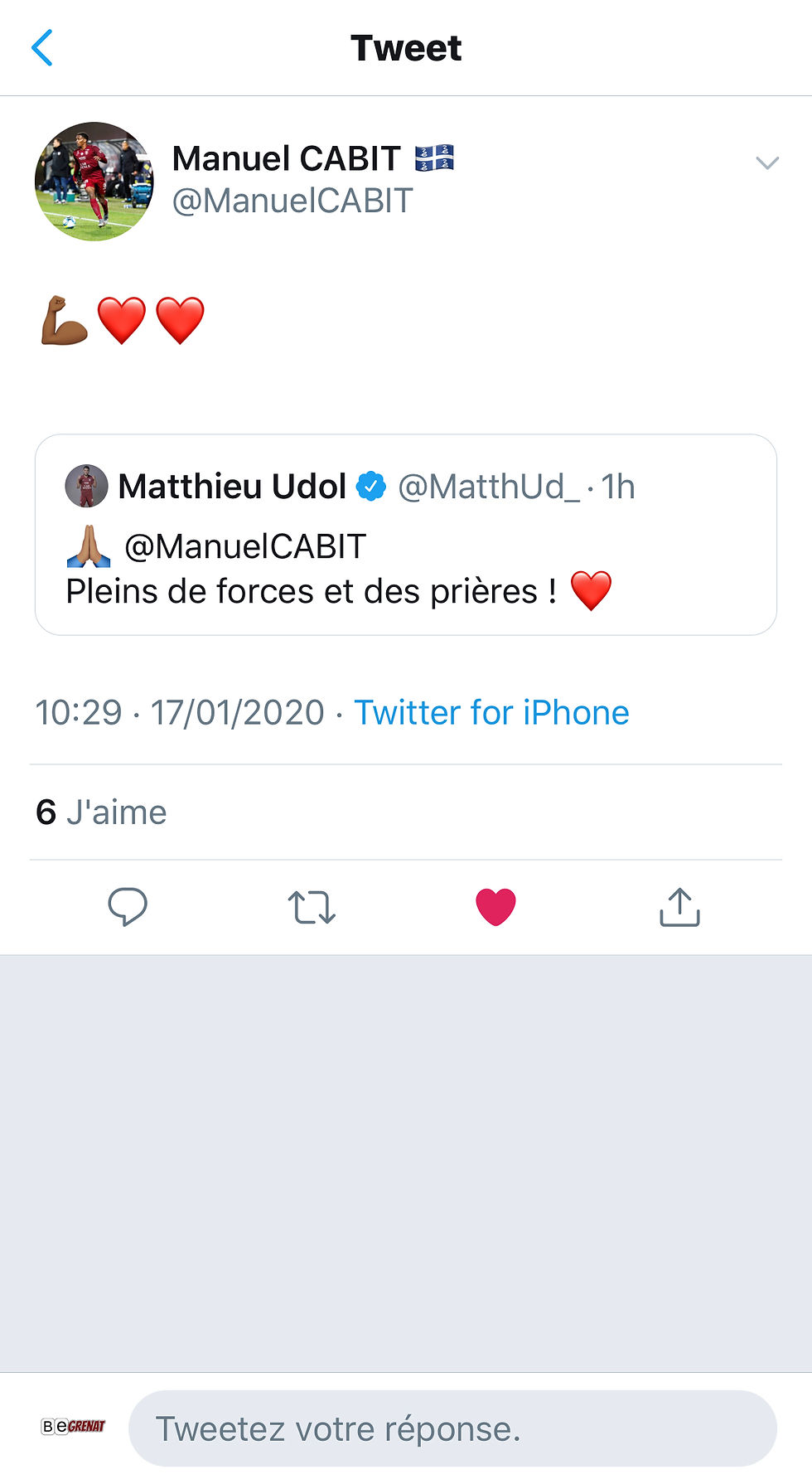Share this tweet
The image size is (812, 1484).
click(679, 906)
